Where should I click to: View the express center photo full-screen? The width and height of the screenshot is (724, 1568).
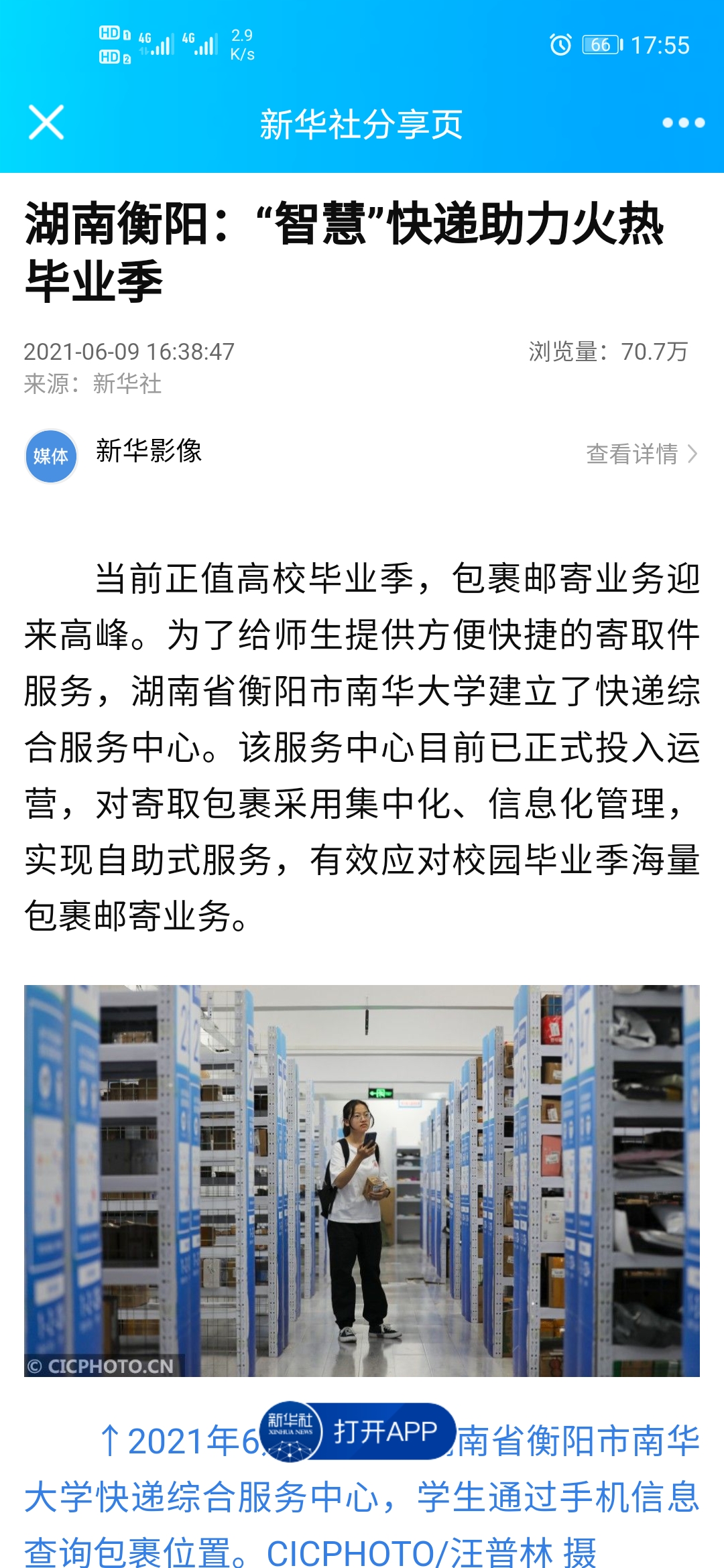(362, 1181)
